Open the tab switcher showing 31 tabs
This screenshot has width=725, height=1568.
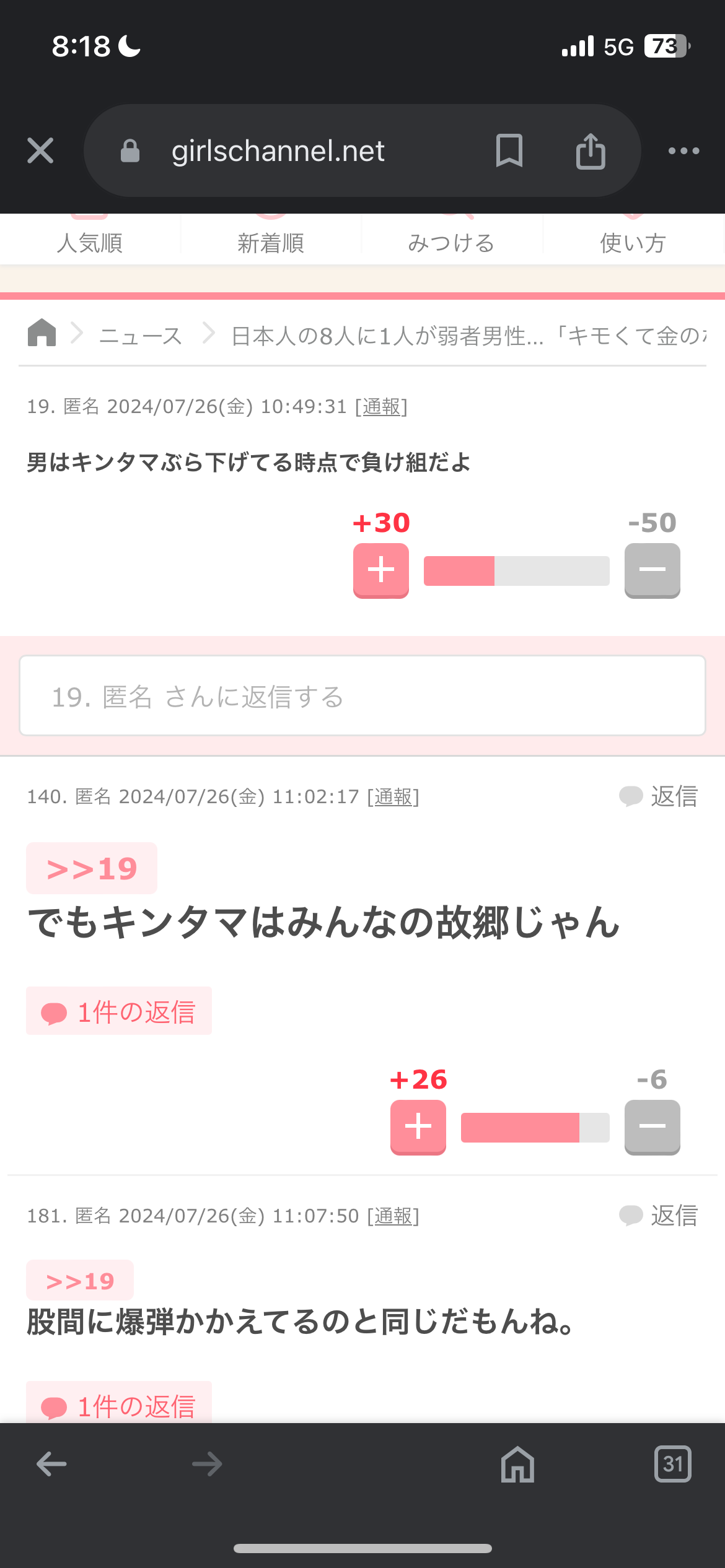click(x=674, y=1464)
